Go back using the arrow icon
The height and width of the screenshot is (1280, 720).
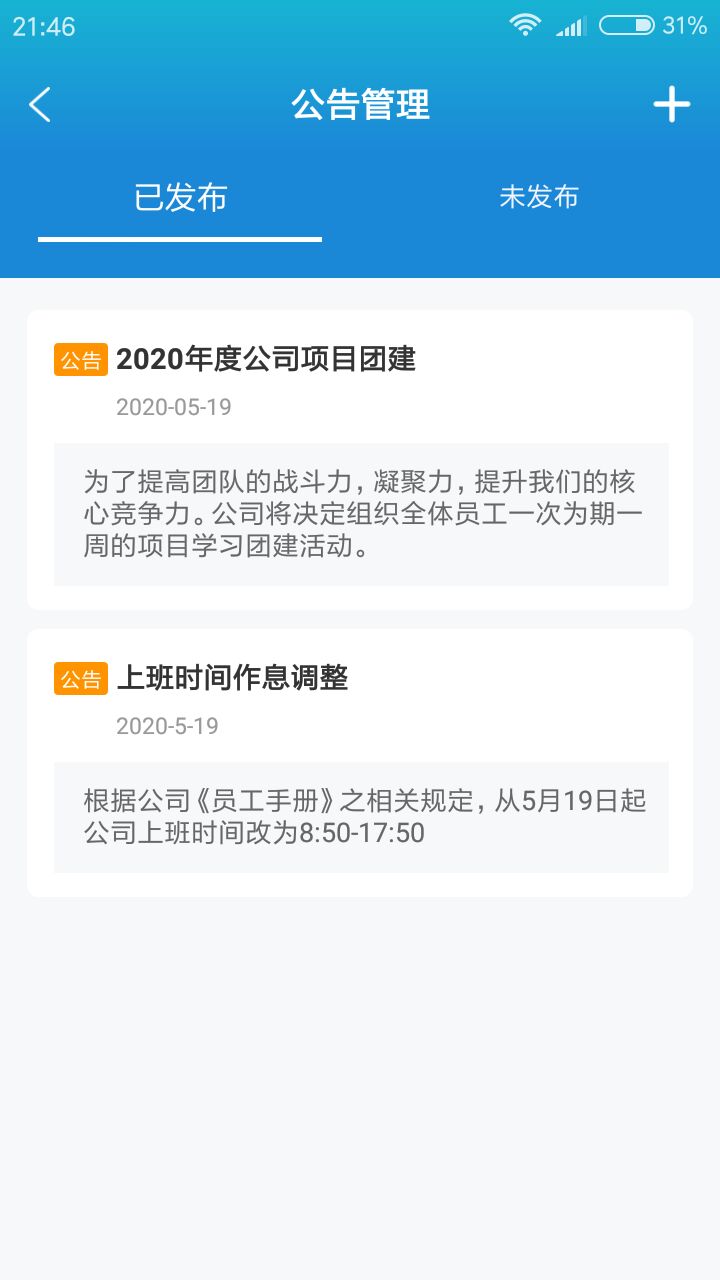pyautogui.click(x=40, y=104)
